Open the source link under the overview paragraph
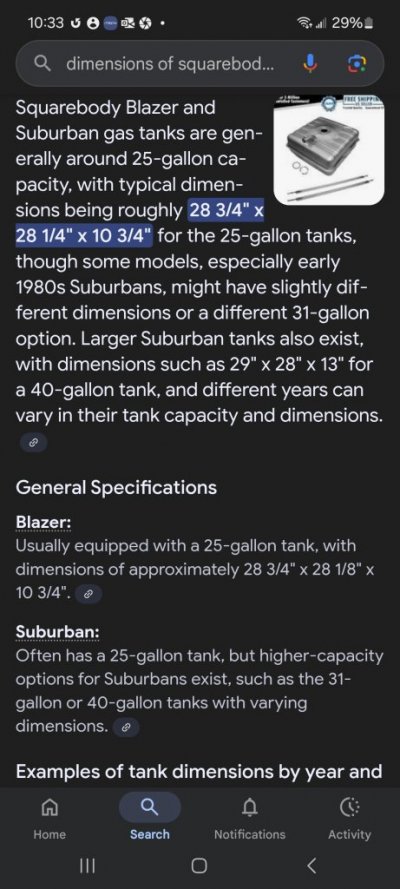The height and width of the screenshot is (889, 400). click(33, 443)
